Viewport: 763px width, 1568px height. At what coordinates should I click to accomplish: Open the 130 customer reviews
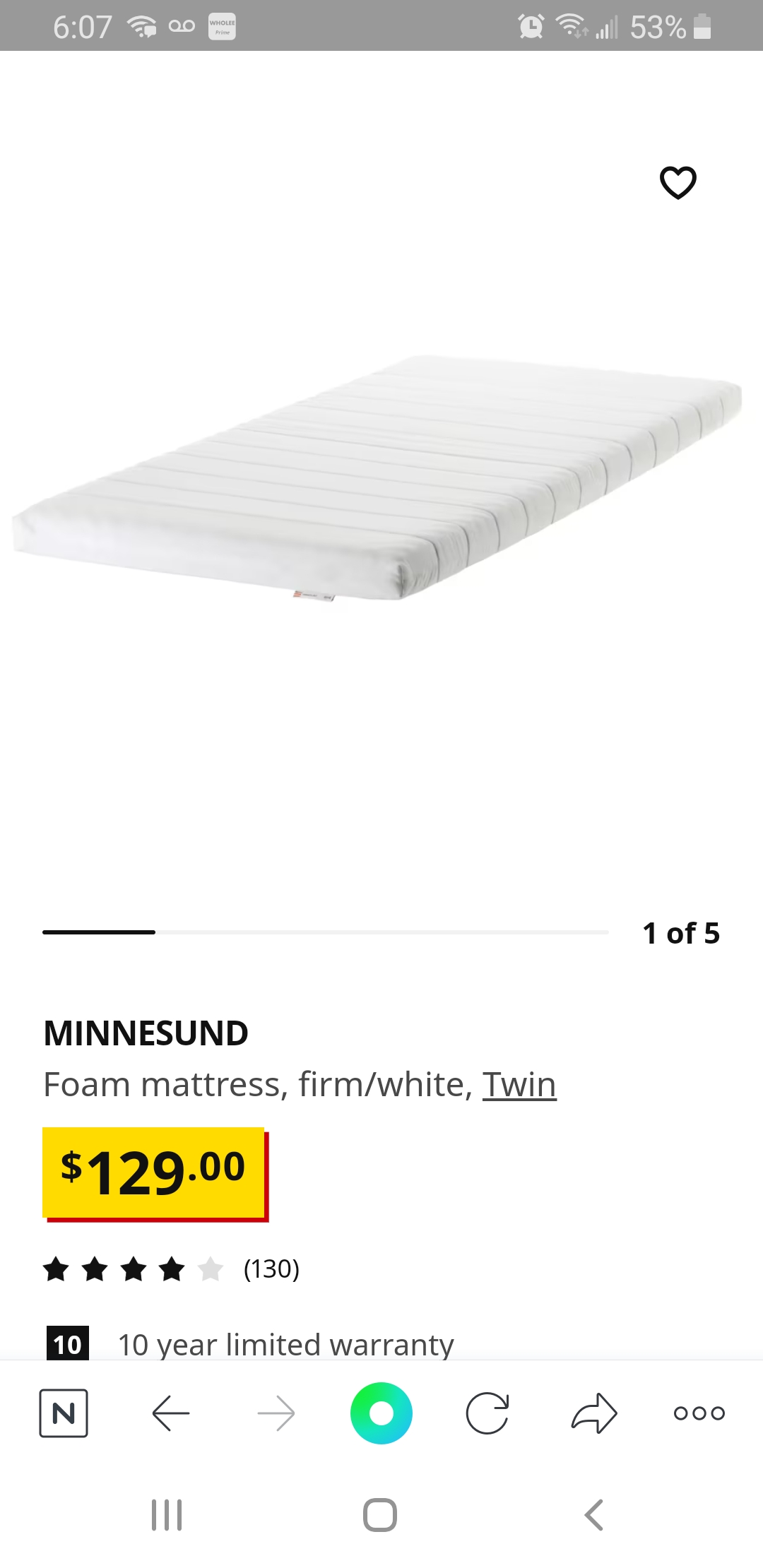(x=271, y=1269)
